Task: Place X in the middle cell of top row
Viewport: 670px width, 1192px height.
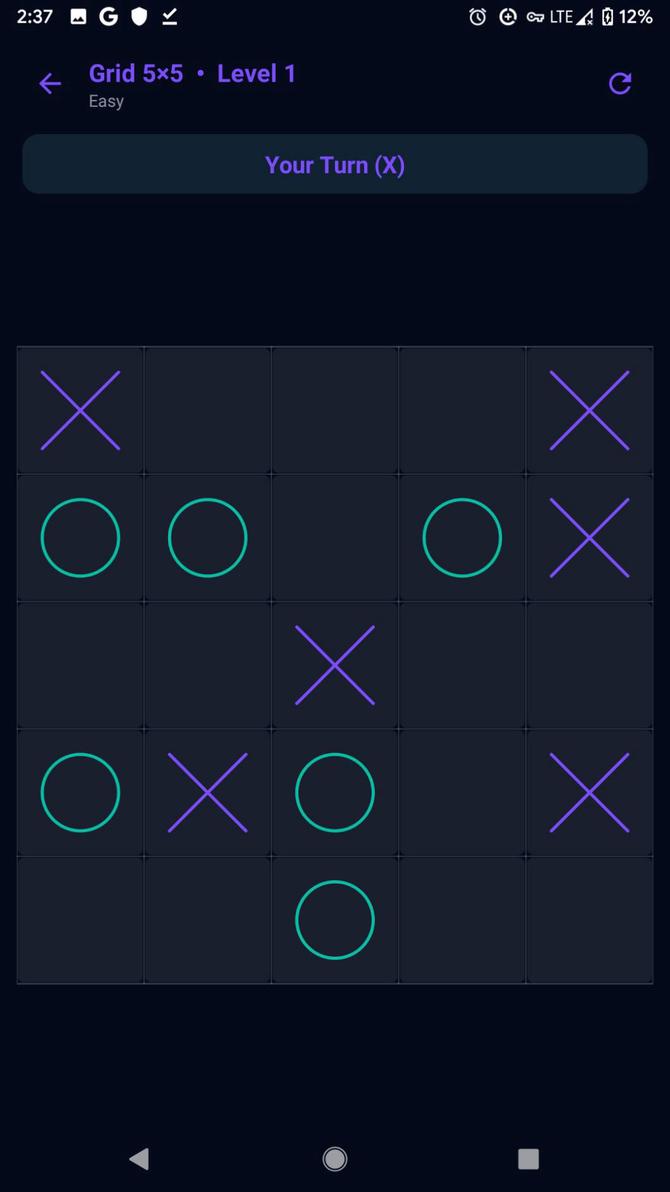Action: click(335, 410)
